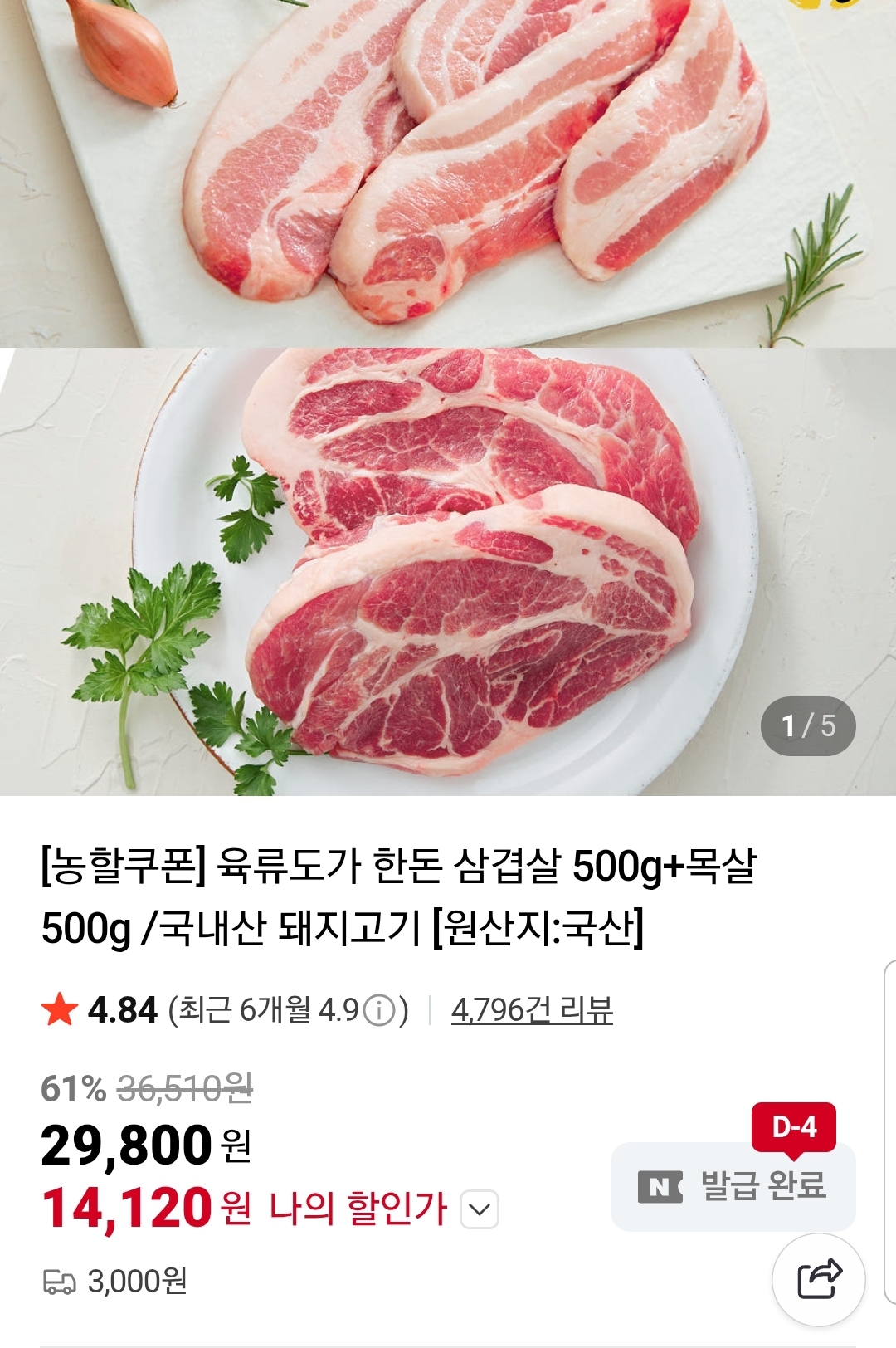896x1348 pixels.
Task: Open the 4,796건 리뷰 link
Action: coord(532,1010)
